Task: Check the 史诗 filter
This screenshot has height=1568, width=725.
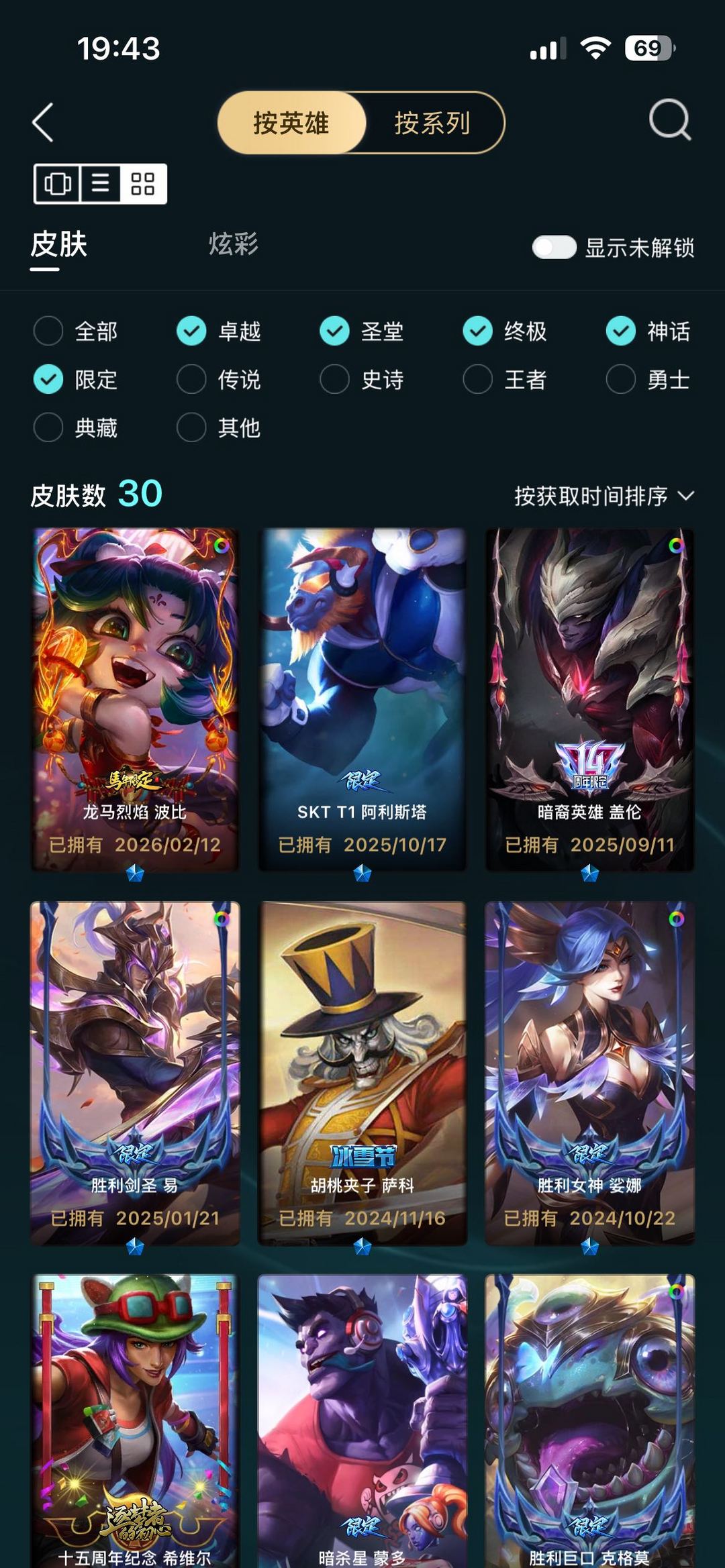Action: pyautogui.click(x=362, y=380)
